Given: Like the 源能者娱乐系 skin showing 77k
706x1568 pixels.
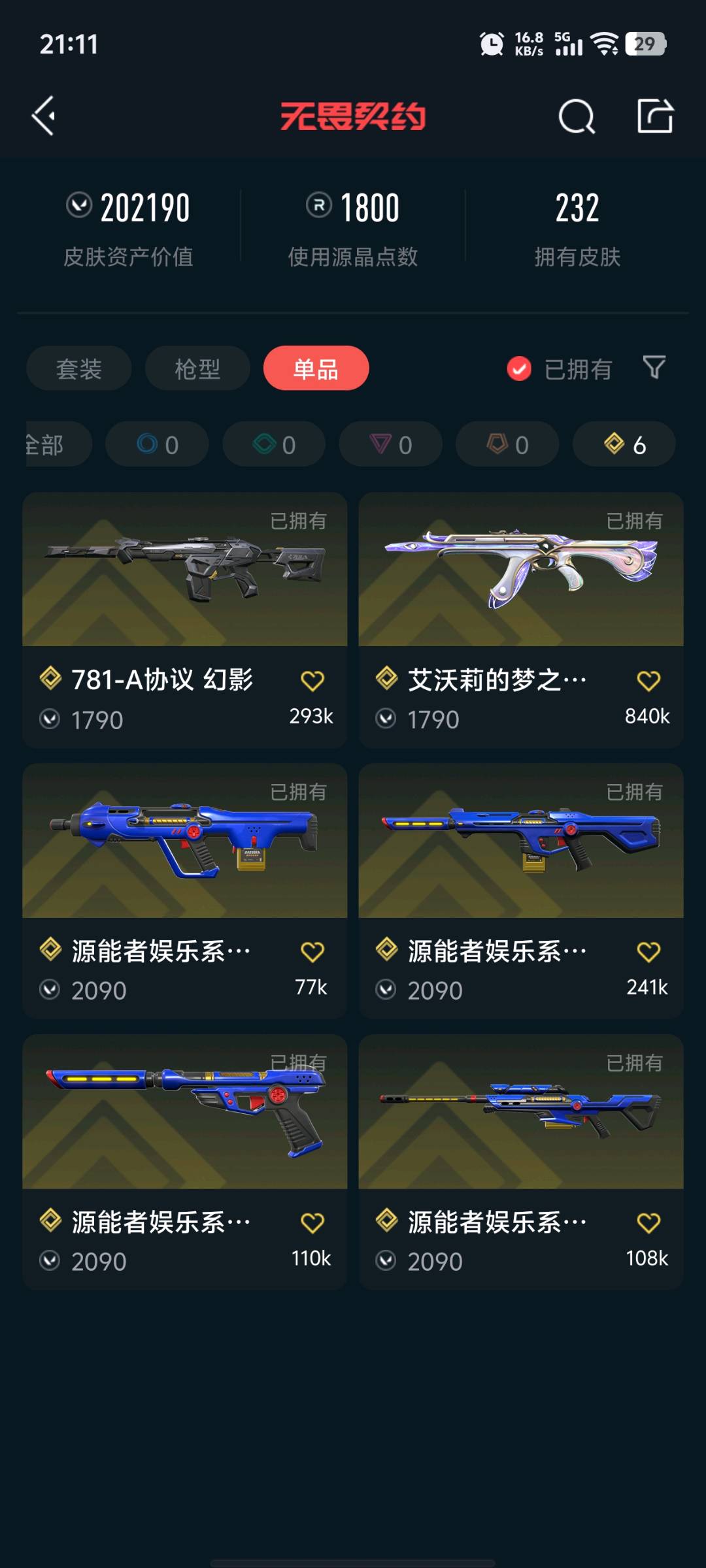Looking at the screenshot, I should 312,953.
